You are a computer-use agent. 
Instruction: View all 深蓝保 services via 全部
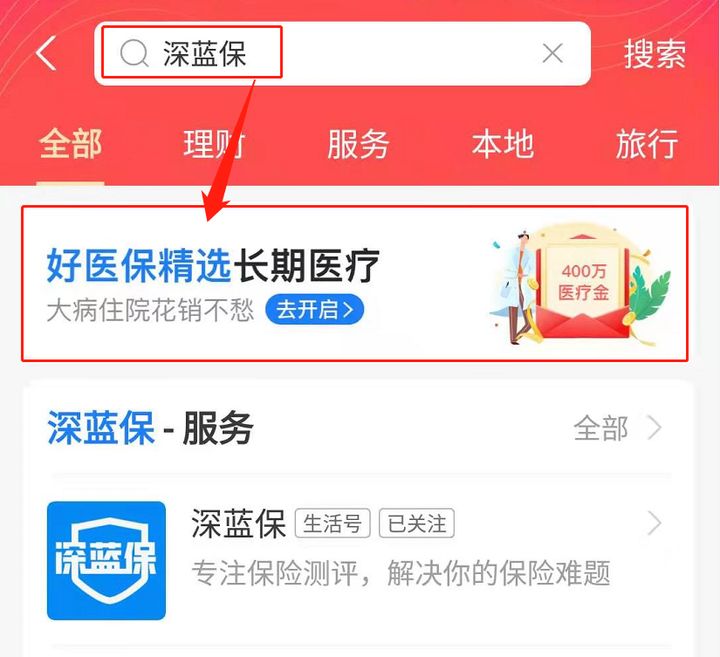616,429
